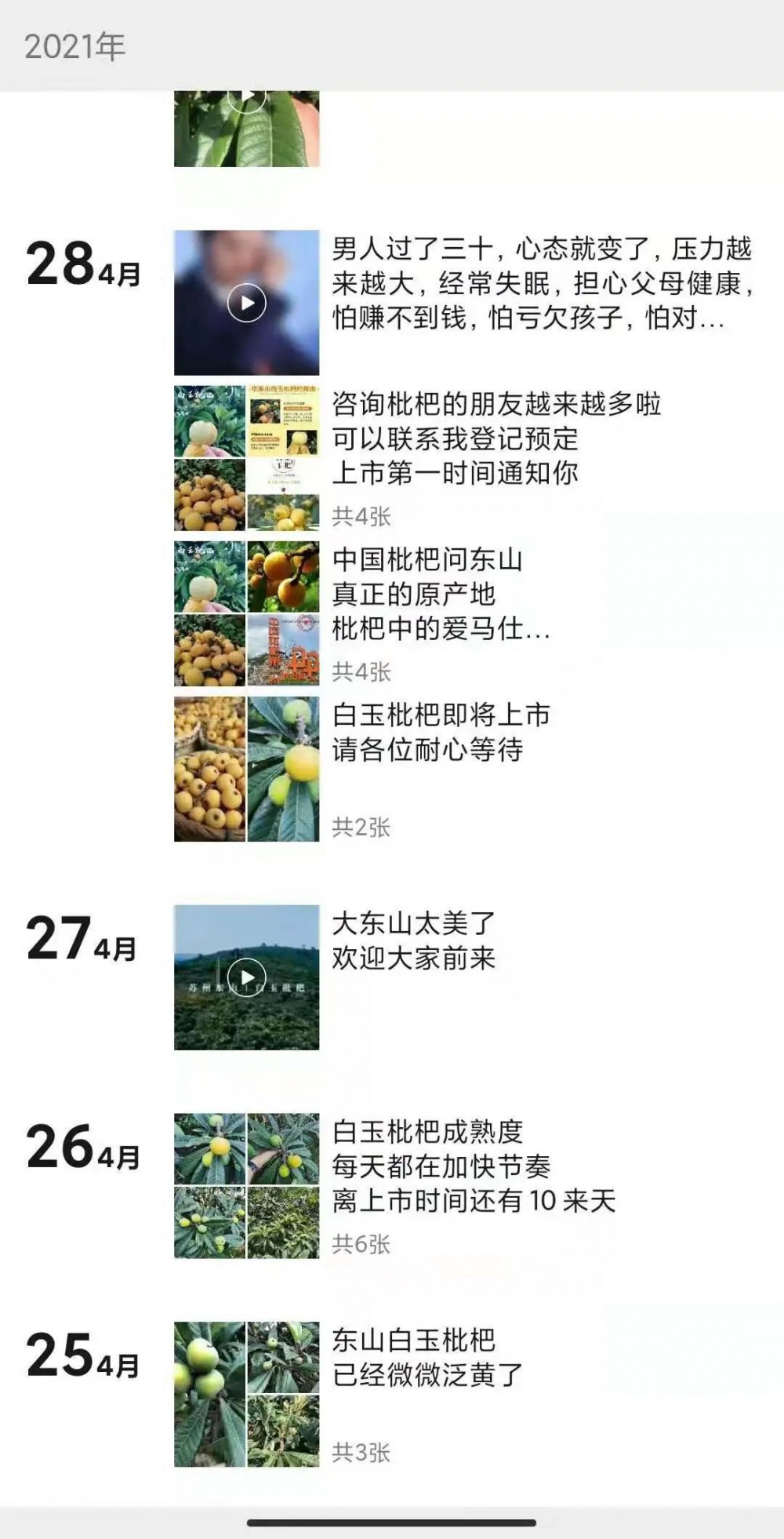
Task: Play the video about men over thirty
Action: 246,303
